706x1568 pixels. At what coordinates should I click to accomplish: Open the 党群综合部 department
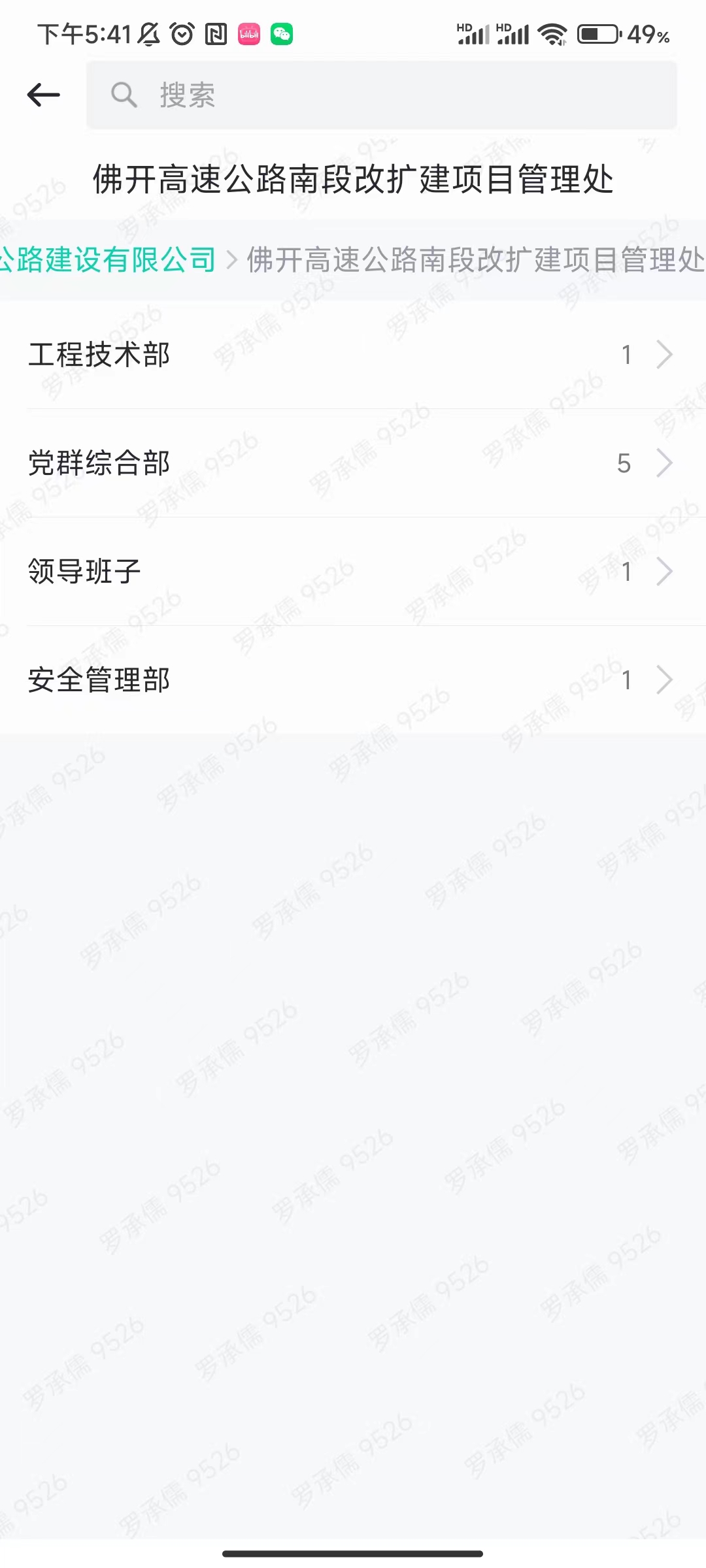pos(352,463)
